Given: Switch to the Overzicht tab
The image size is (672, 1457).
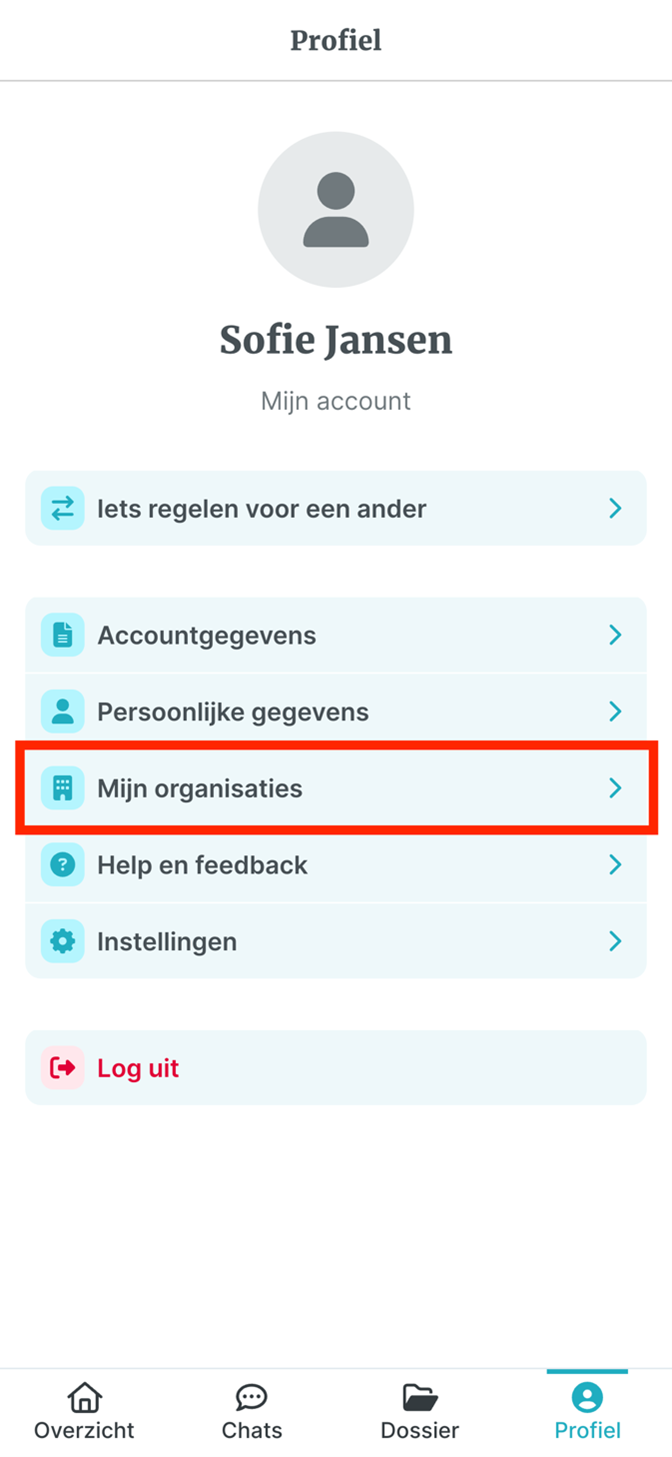Looking at the screenshot, I should [84, 1412].
